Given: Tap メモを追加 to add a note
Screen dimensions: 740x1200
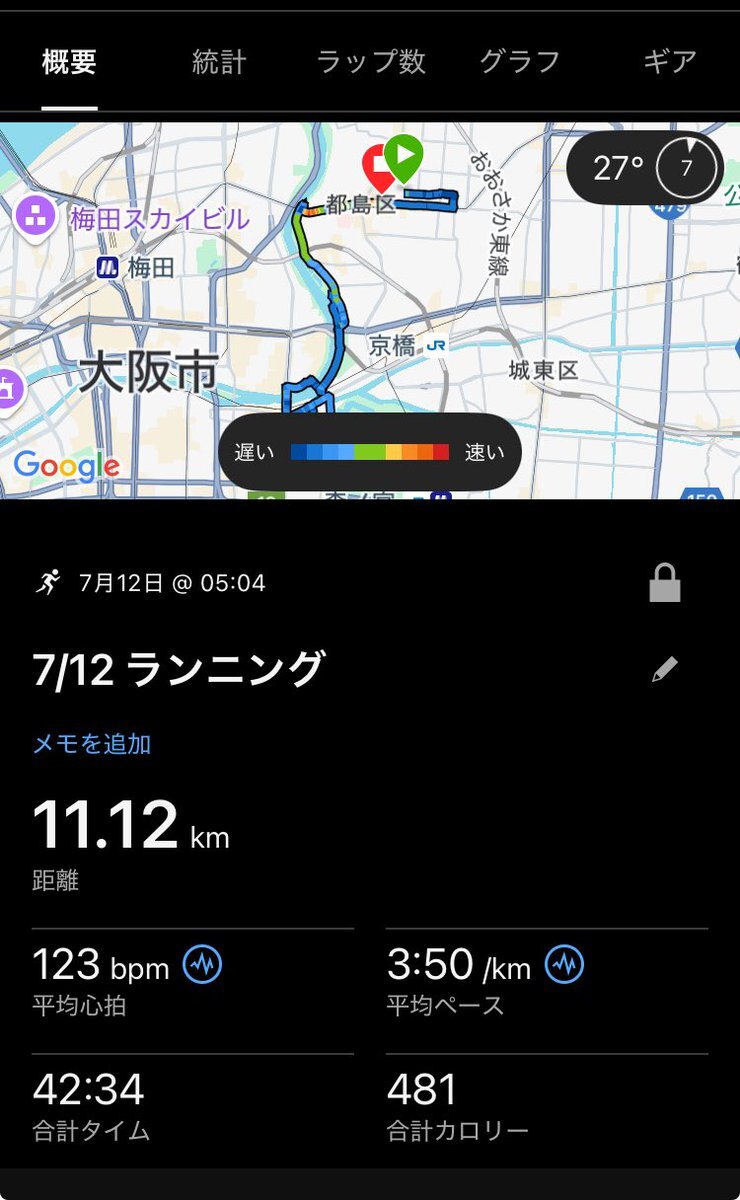Looking at the screenshot, I should [x=92, y=743].
